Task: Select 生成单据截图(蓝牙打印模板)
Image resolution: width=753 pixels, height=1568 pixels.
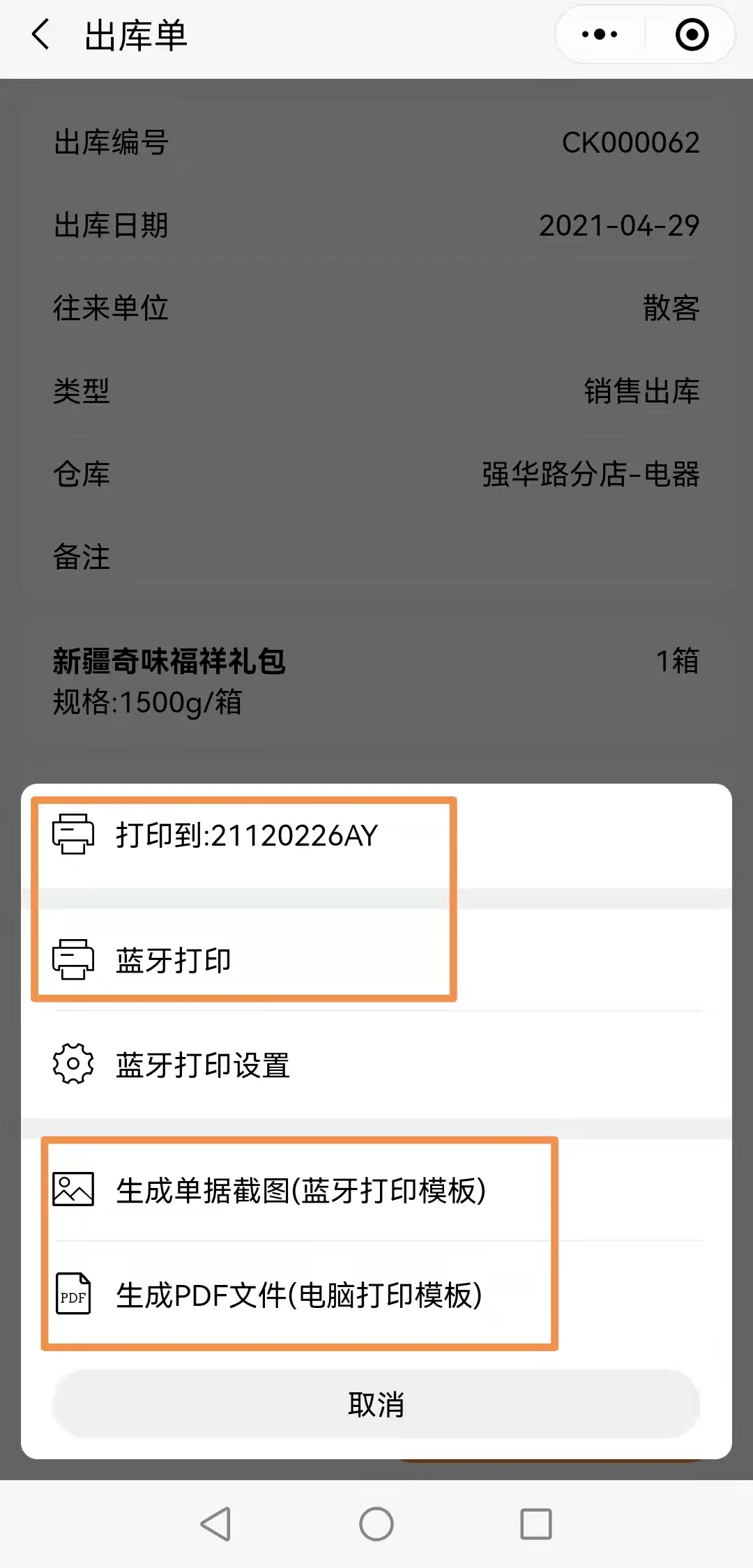Action: click(300, 1191)
